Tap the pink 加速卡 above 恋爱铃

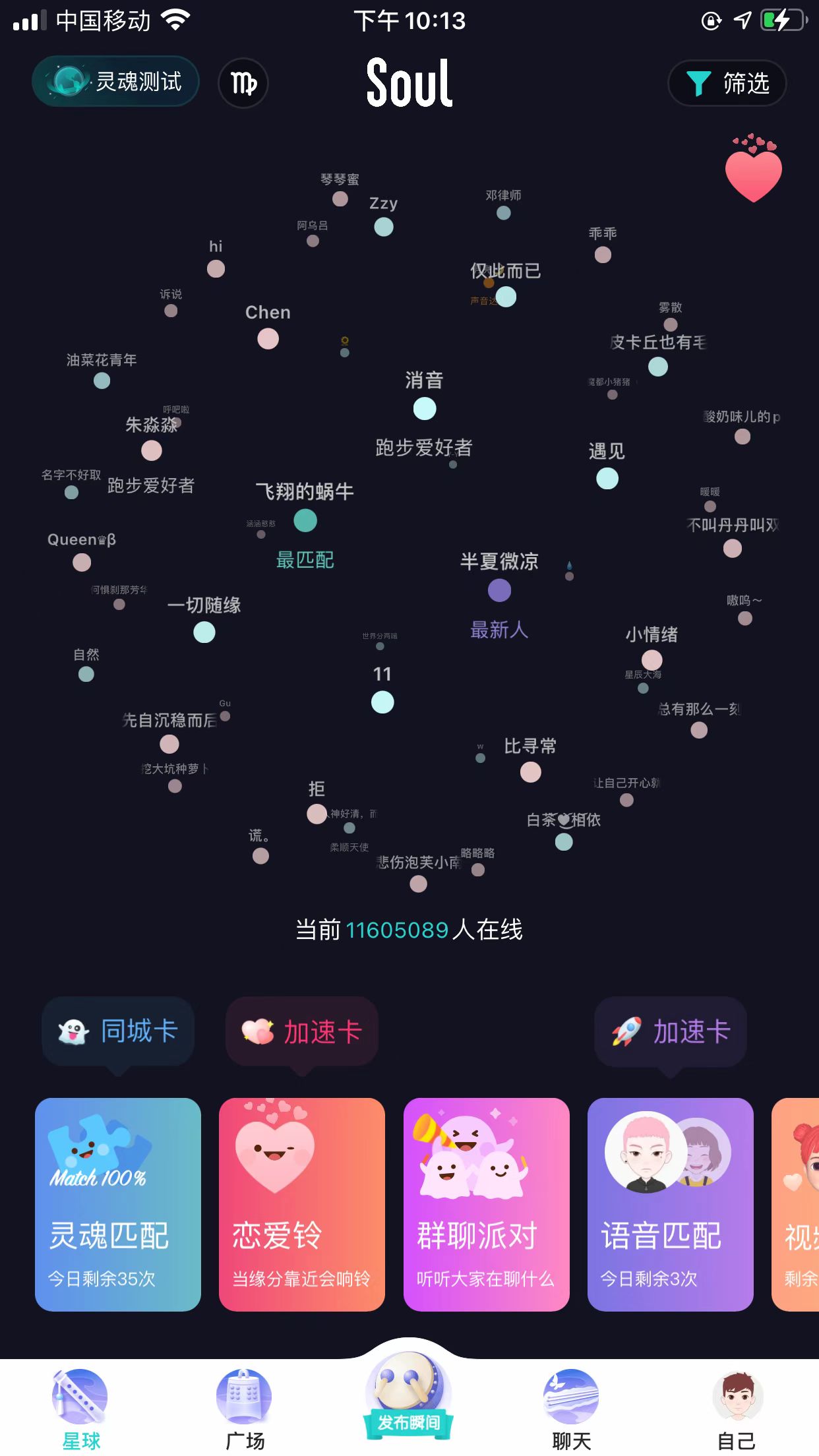click(x=302, y=1031)
